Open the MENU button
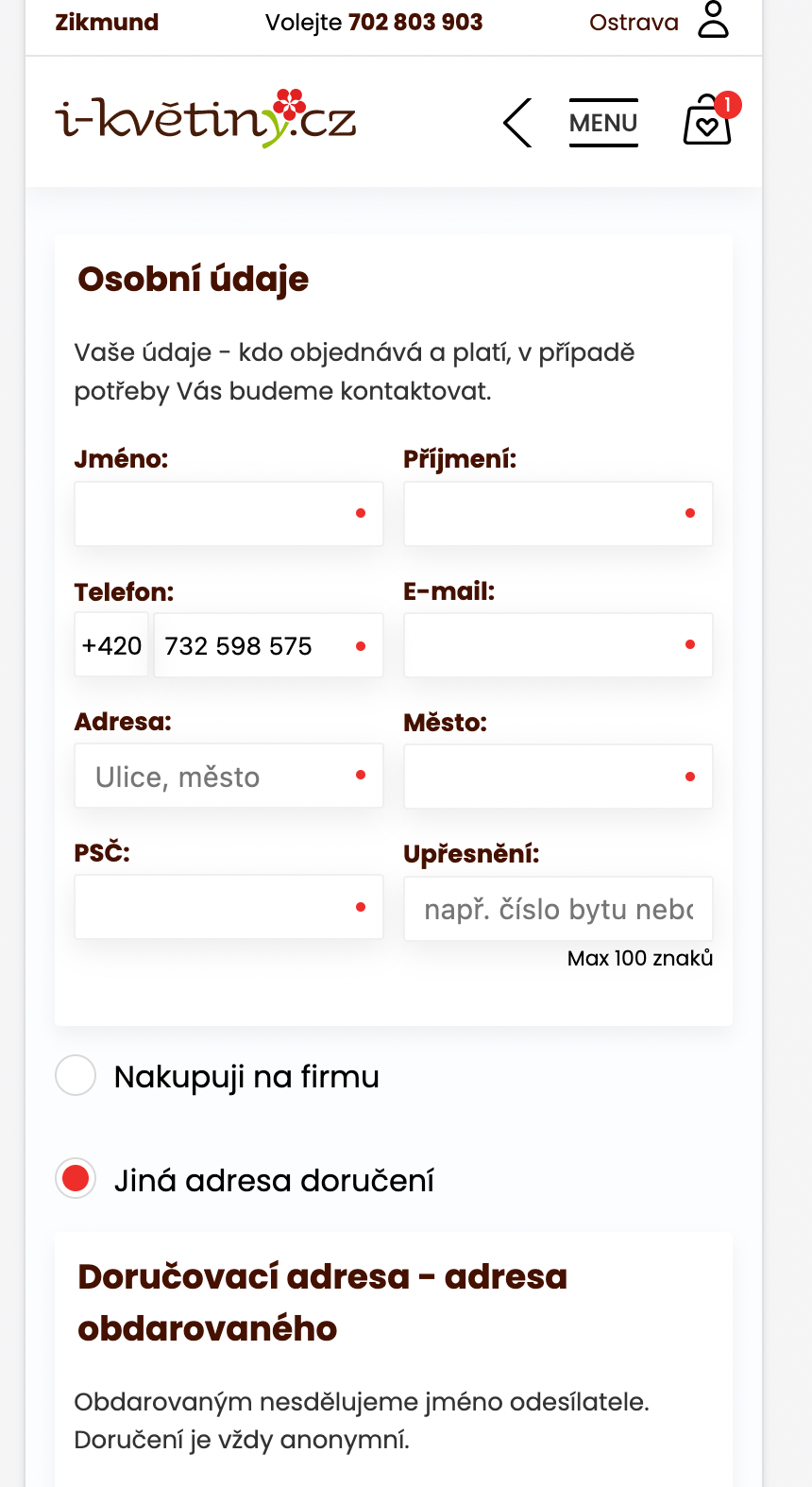 (x=603, y=123)
